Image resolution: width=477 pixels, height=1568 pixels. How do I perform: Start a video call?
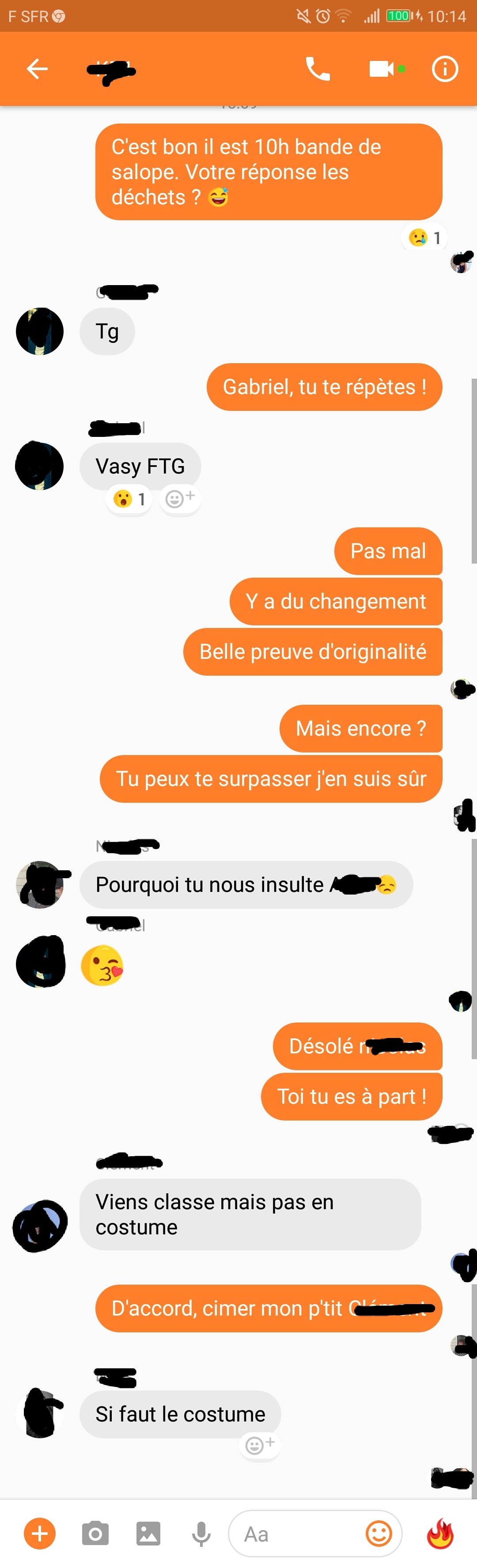[382, 69]
